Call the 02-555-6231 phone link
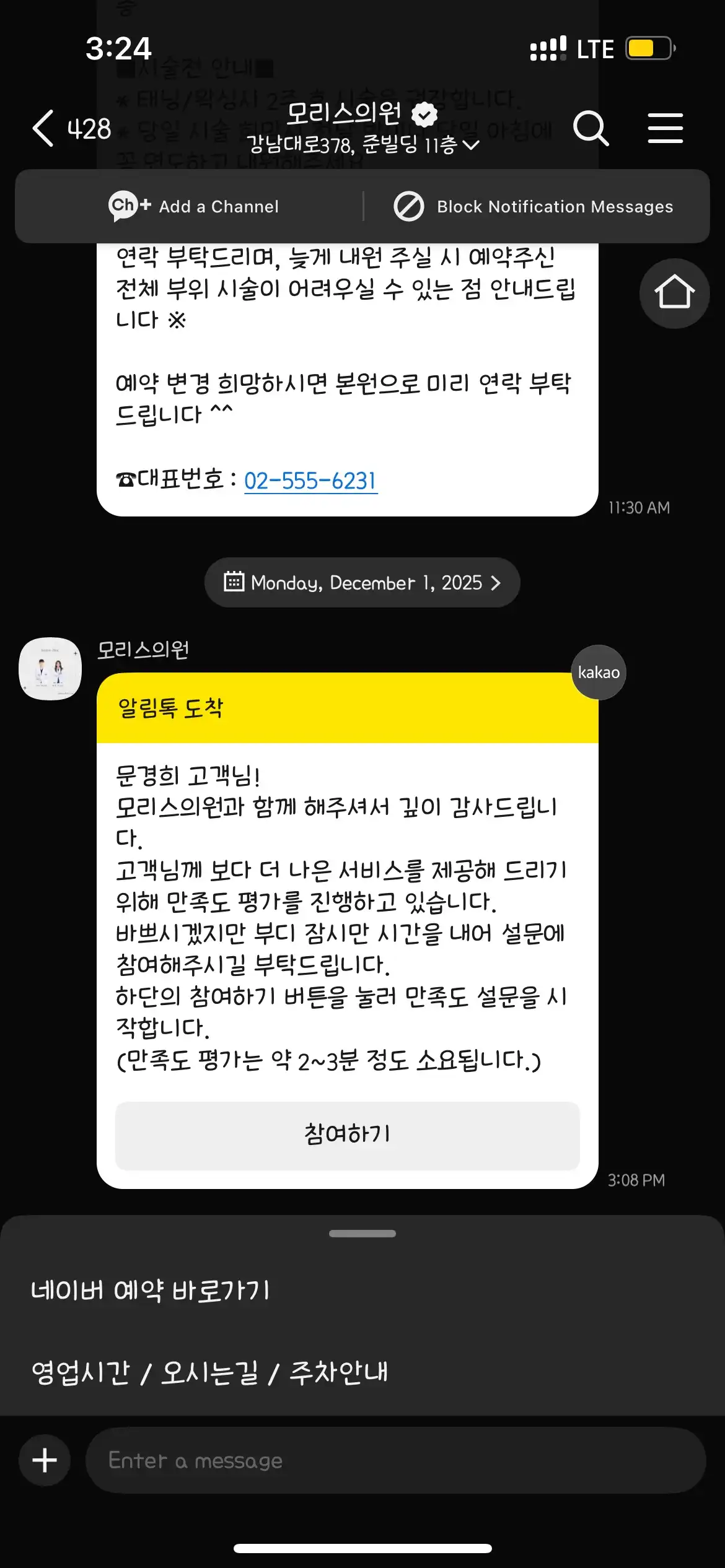This screenshot has height=1568, width=725. (310, 479)
